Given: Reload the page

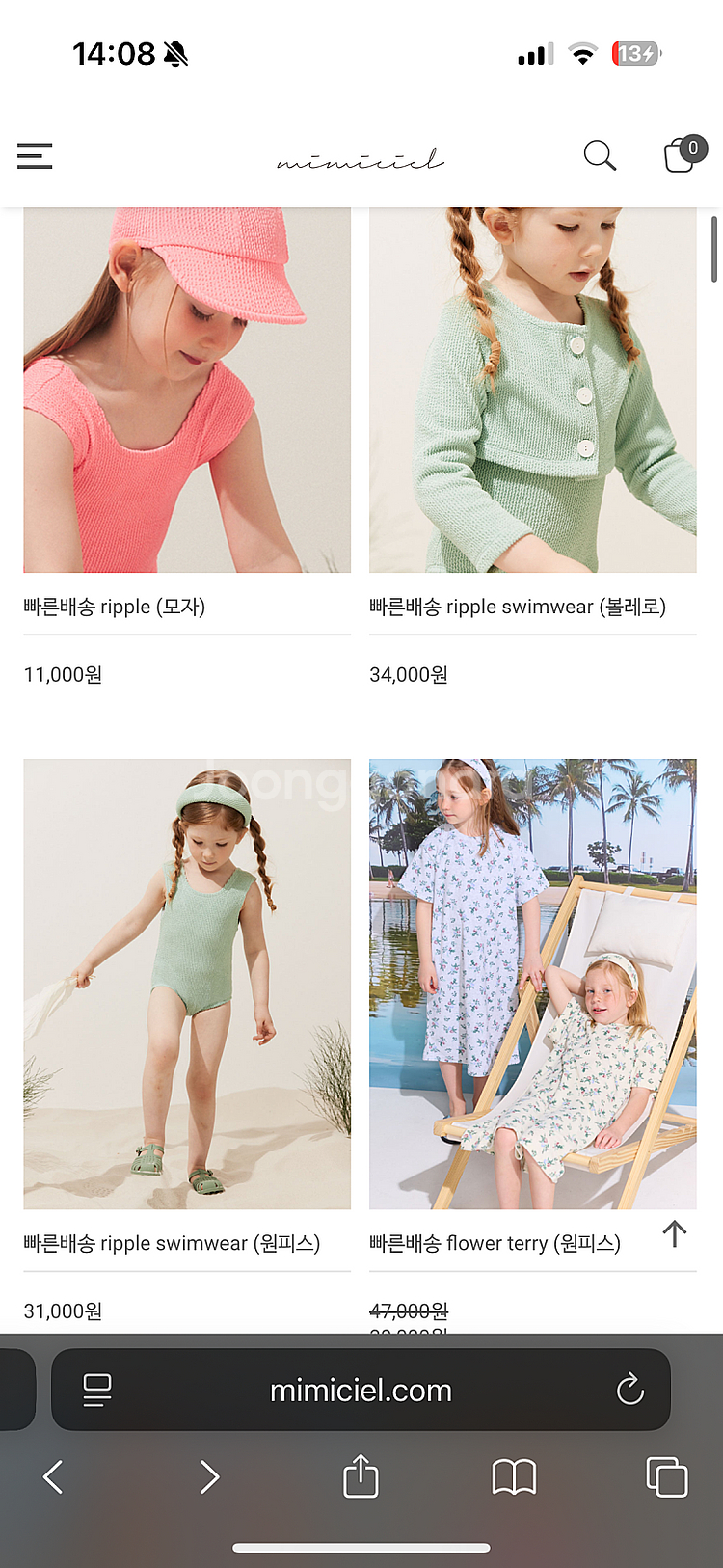Looking at the screenshot, I should pos(629,1390).
